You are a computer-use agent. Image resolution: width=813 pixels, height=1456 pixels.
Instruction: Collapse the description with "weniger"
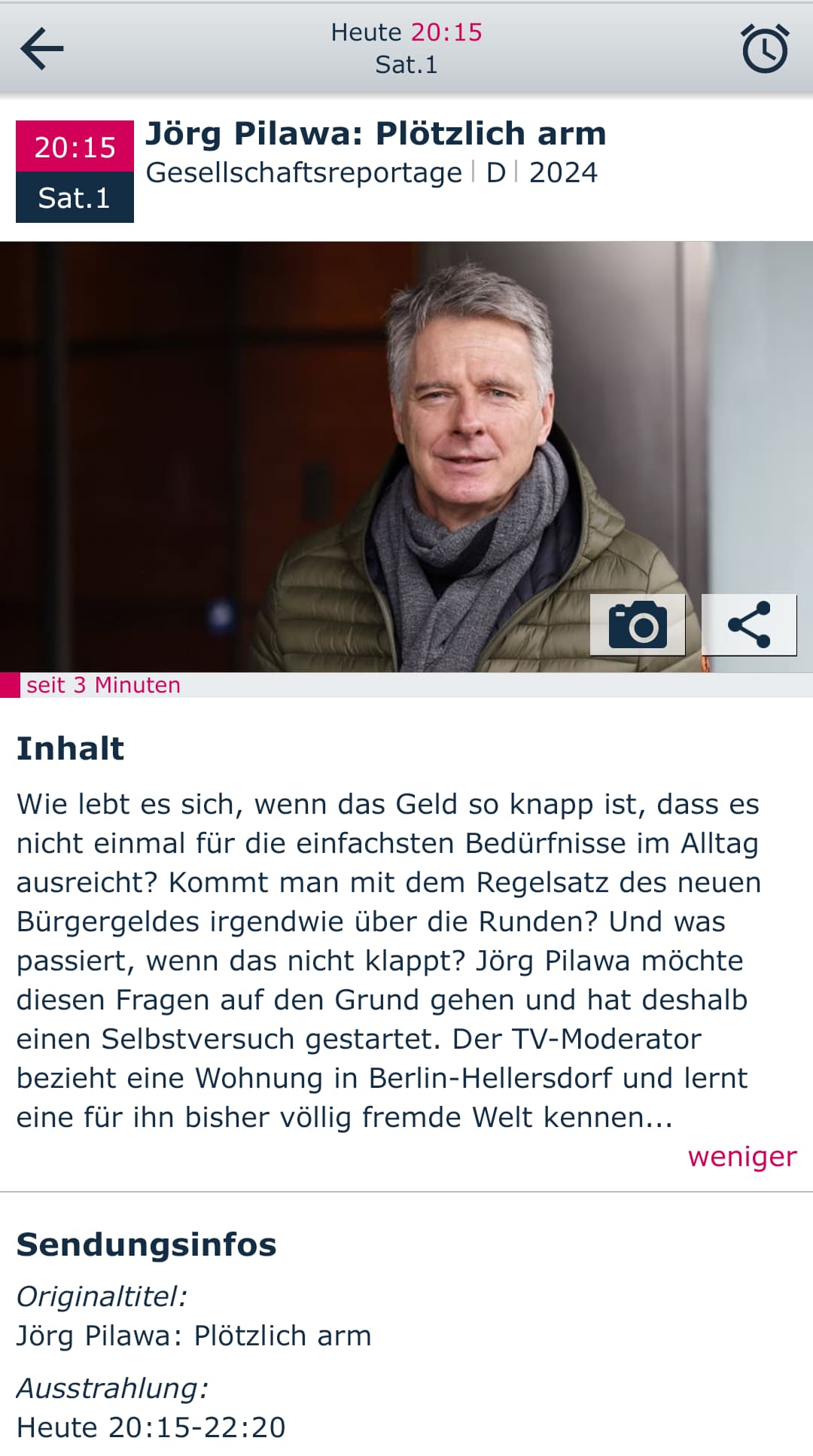(x=741, y=1156)
